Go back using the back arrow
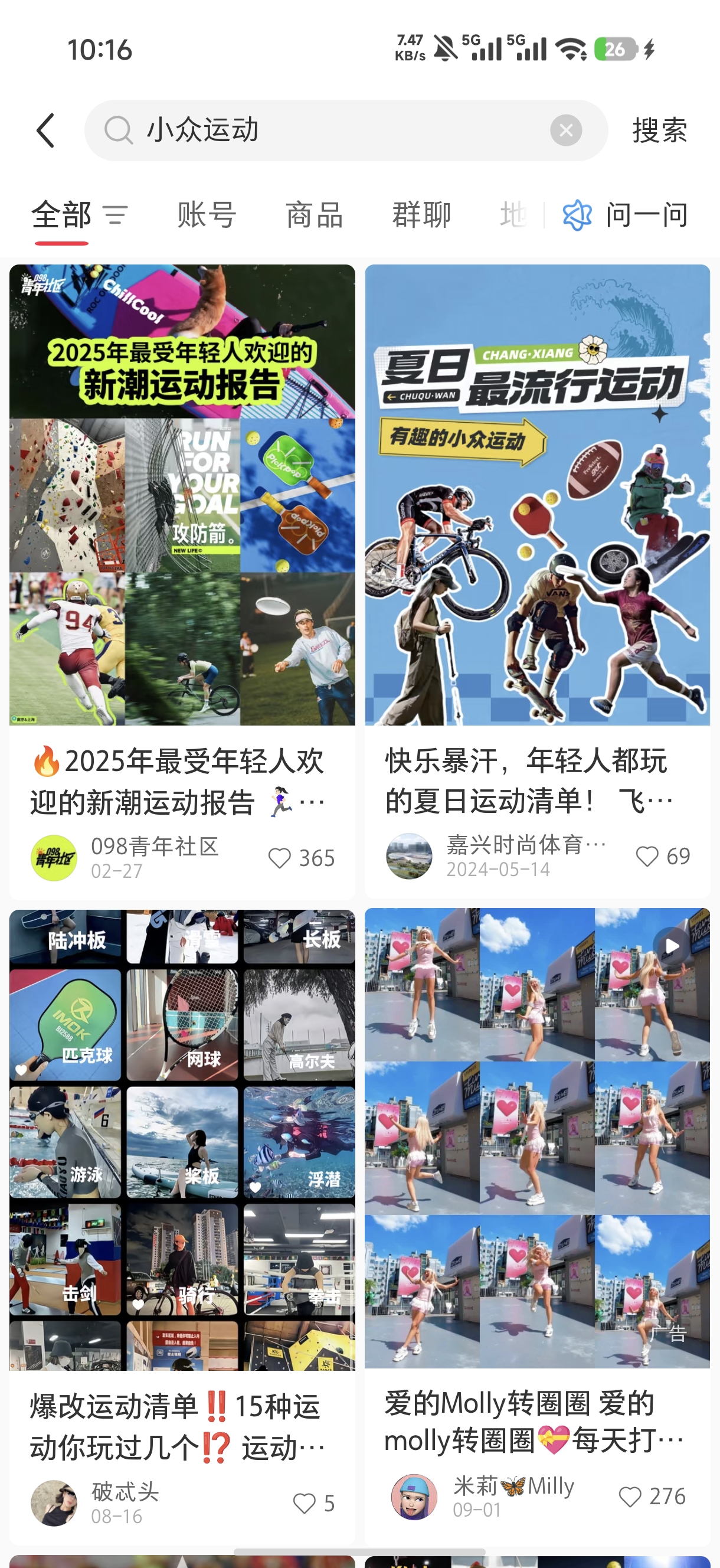720x1568 pixels. [x=45, y=130]
